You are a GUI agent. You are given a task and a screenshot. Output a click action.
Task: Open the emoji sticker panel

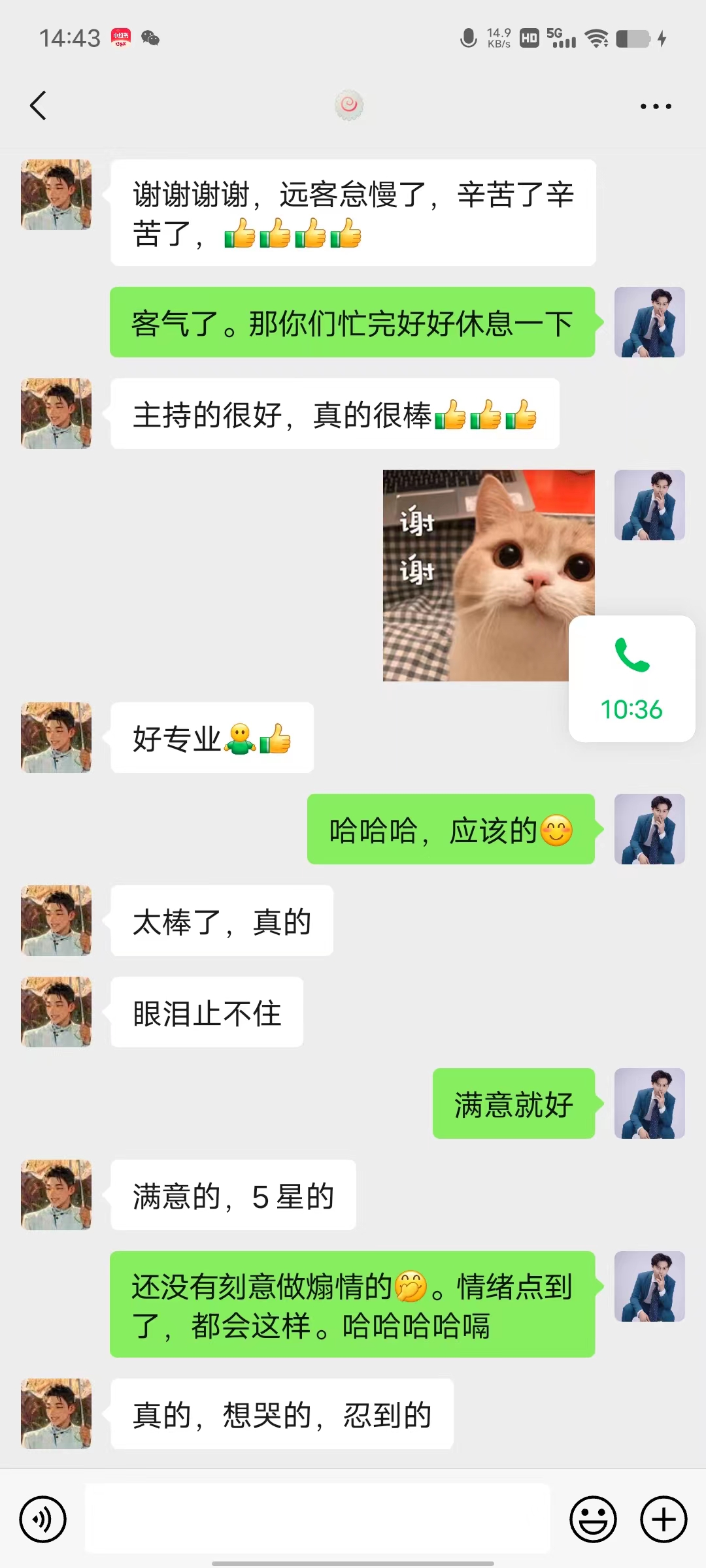[x=594, y=1519]
